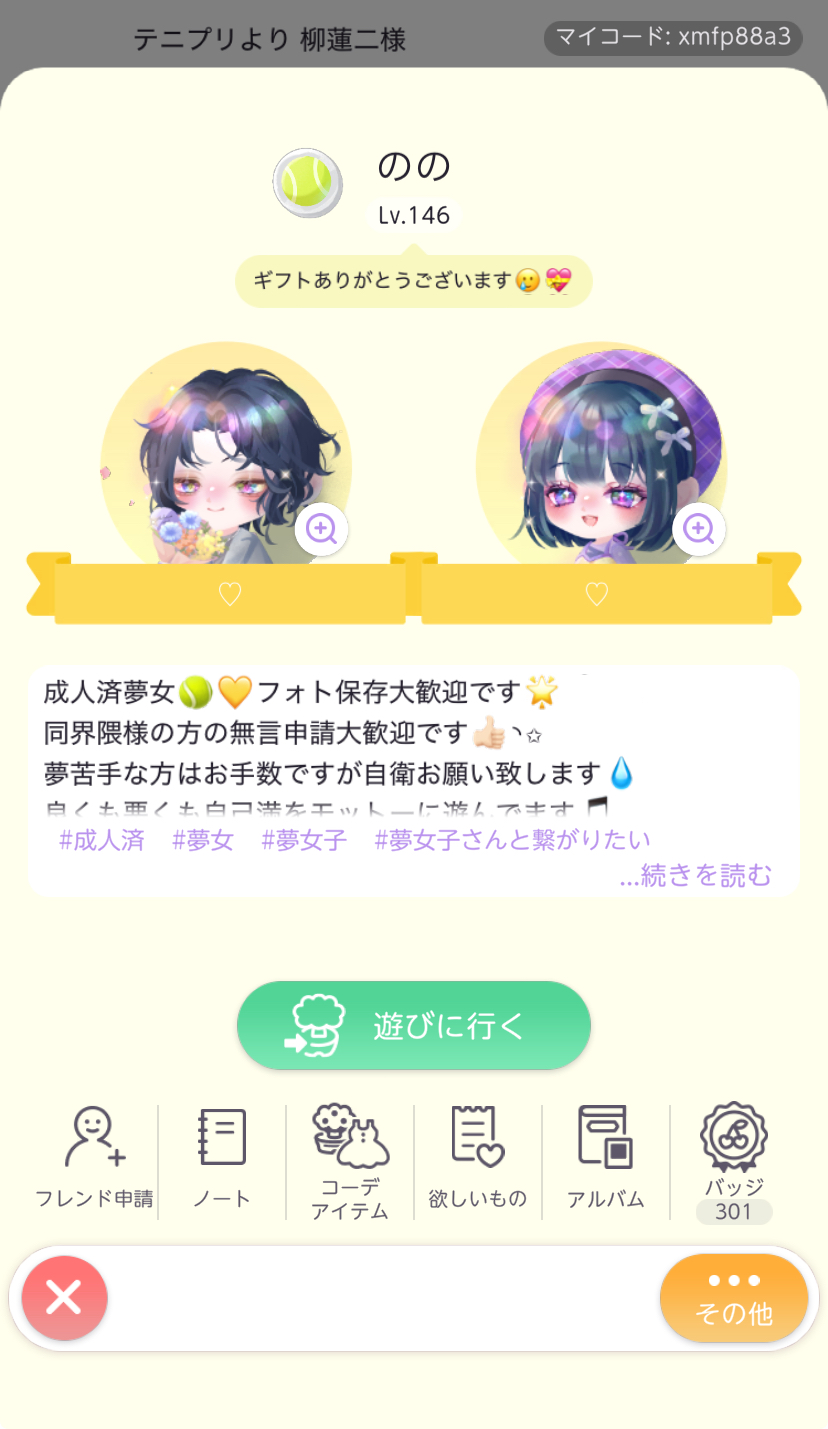Screen dimensions: 828x1429
Task: Open the #夢女 hashtag
Action: [x=203, y=840]
